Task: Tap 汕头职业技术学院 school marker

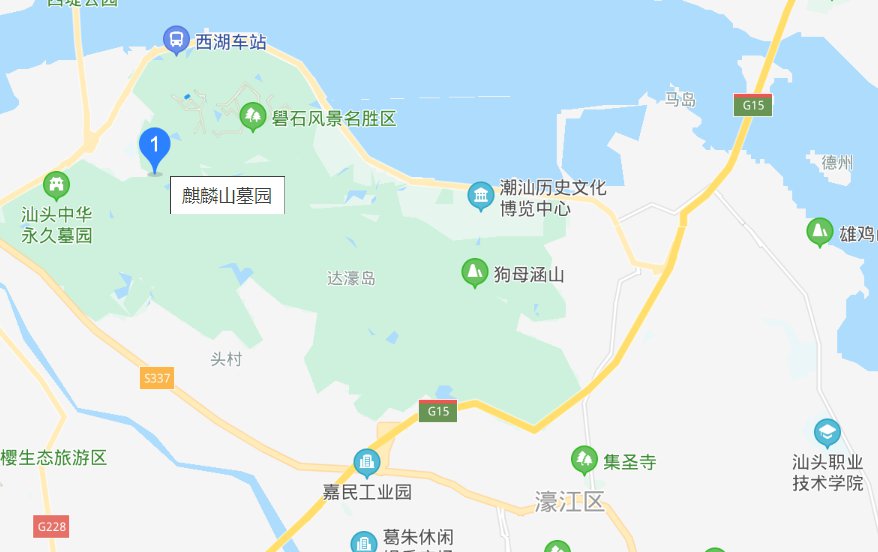Action: [827, 433]
